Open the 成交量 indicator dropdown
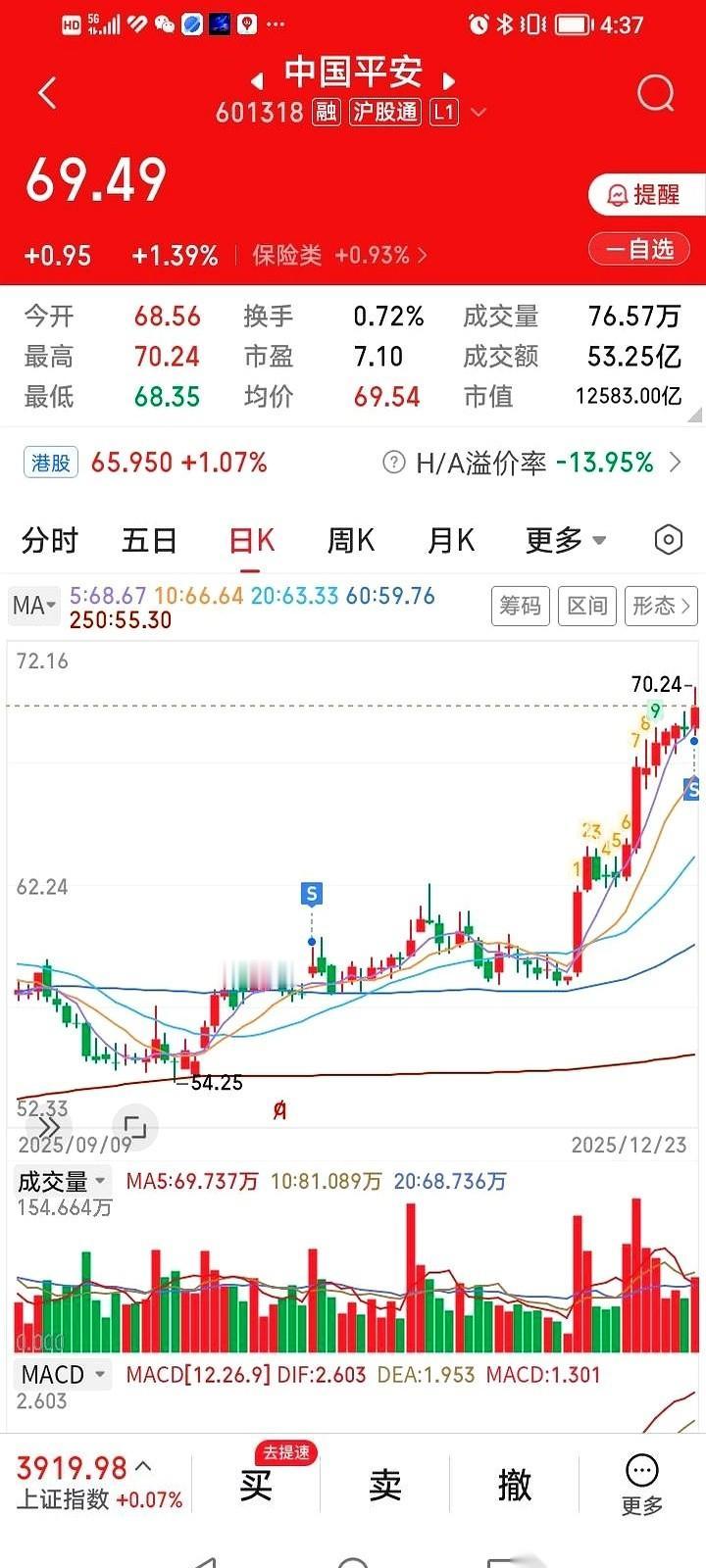 (x=61, y=1180)
